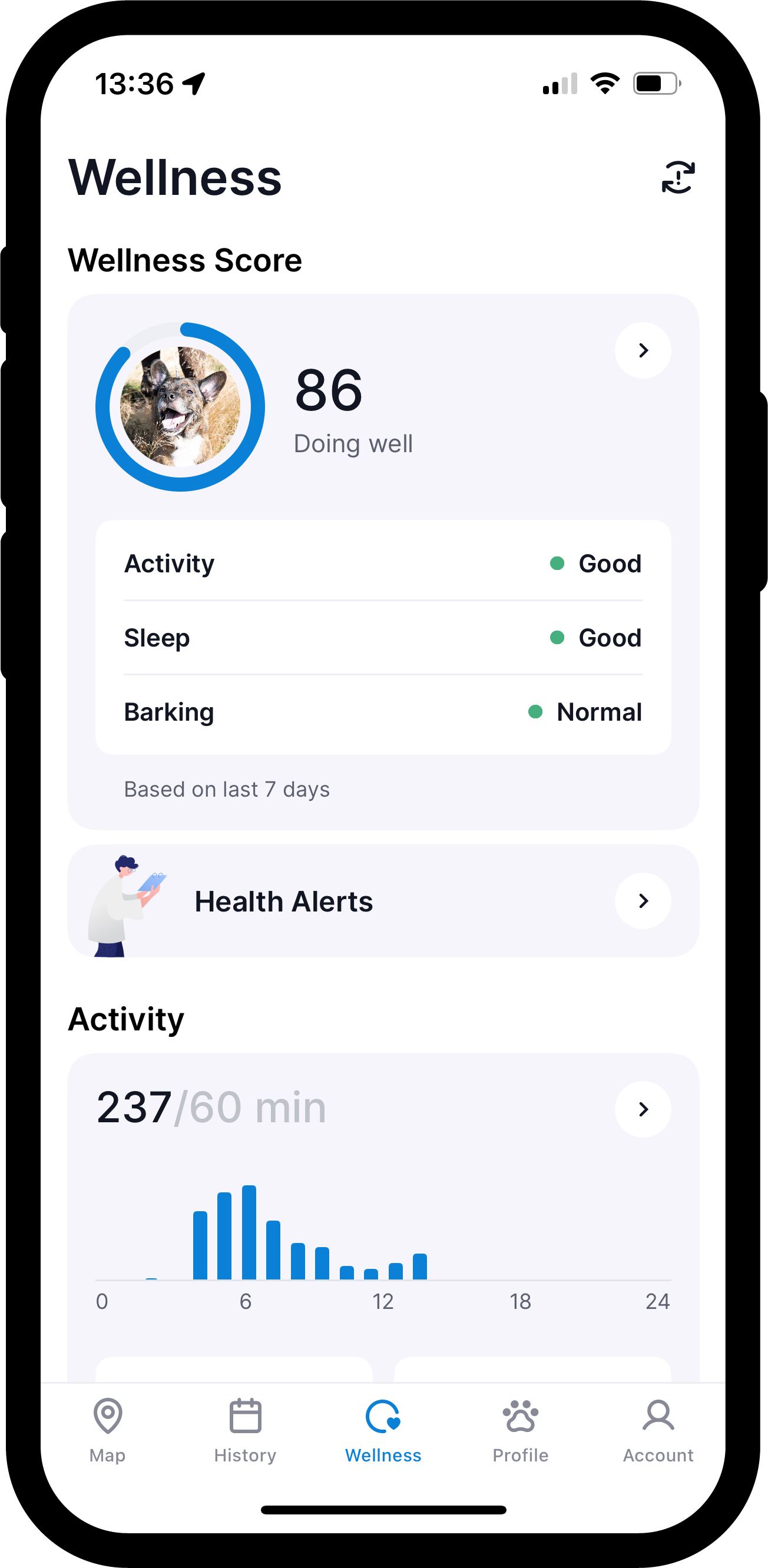Image resolution: width=768 pixels, height=1568 pixels.
Task: Go to the Profile tab
Action: [520, 1430]
